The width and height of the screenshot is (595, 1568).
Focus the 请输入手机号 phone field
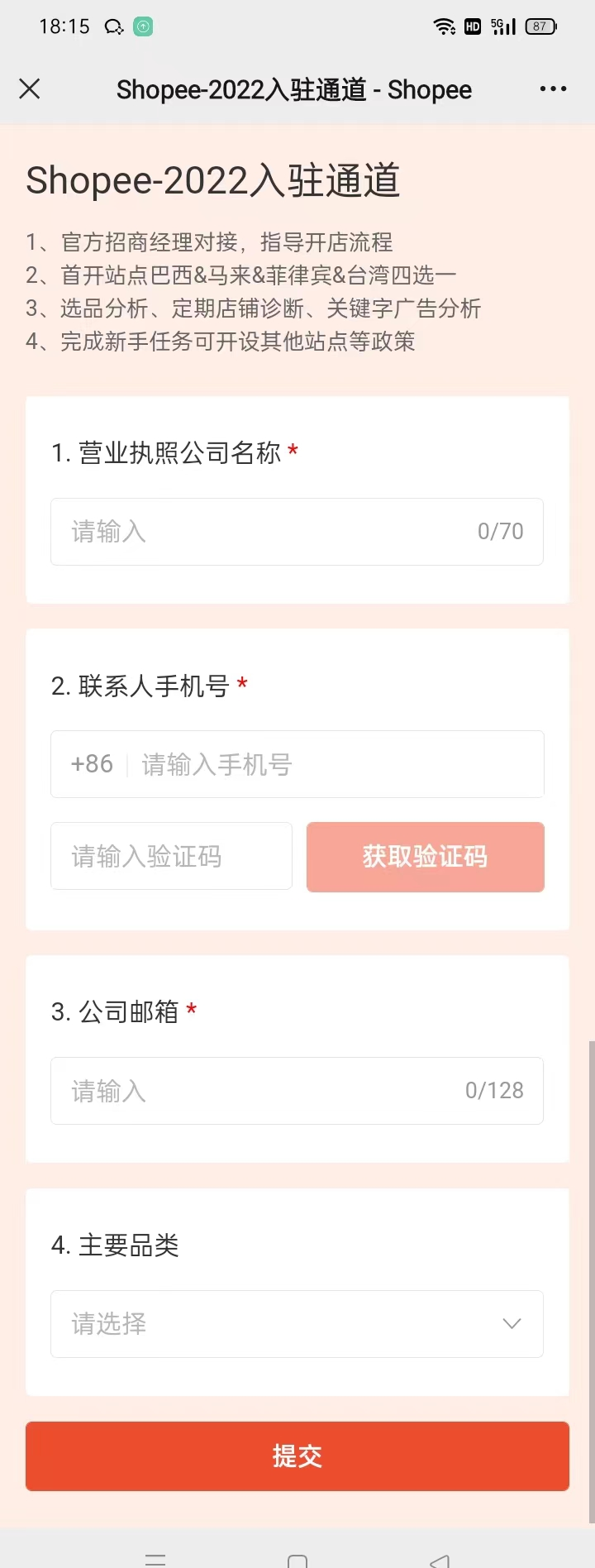point(331,764)
